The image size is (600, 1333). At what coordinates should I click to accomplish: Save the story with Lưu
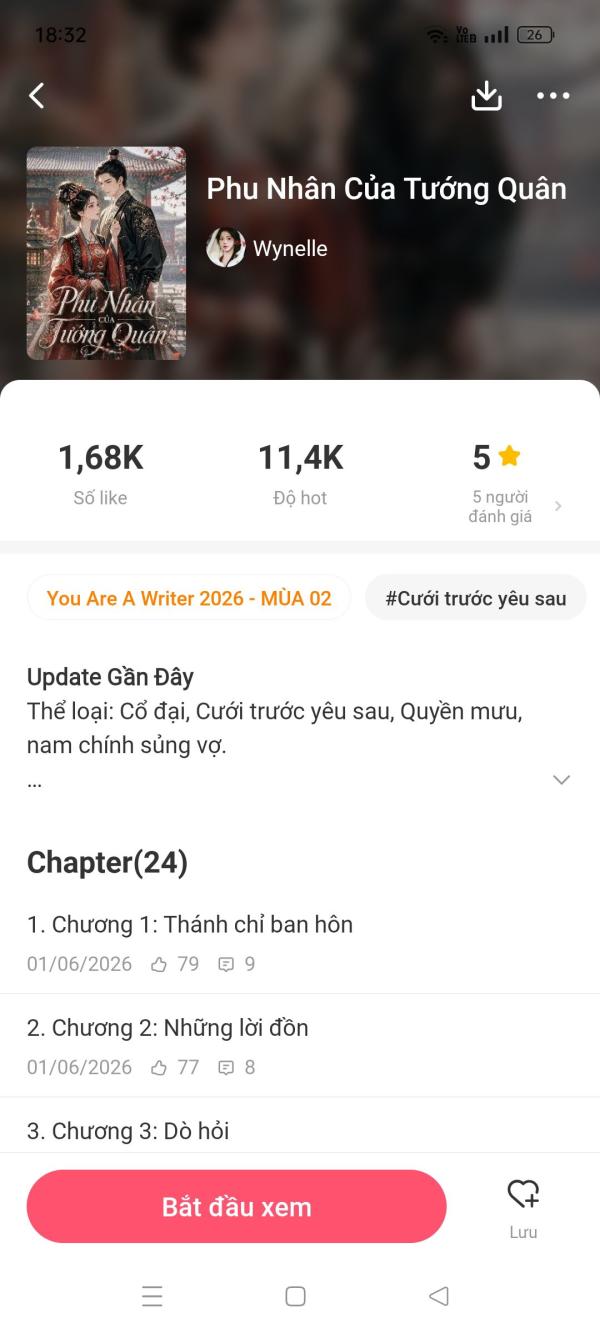tap(523, 1207)
